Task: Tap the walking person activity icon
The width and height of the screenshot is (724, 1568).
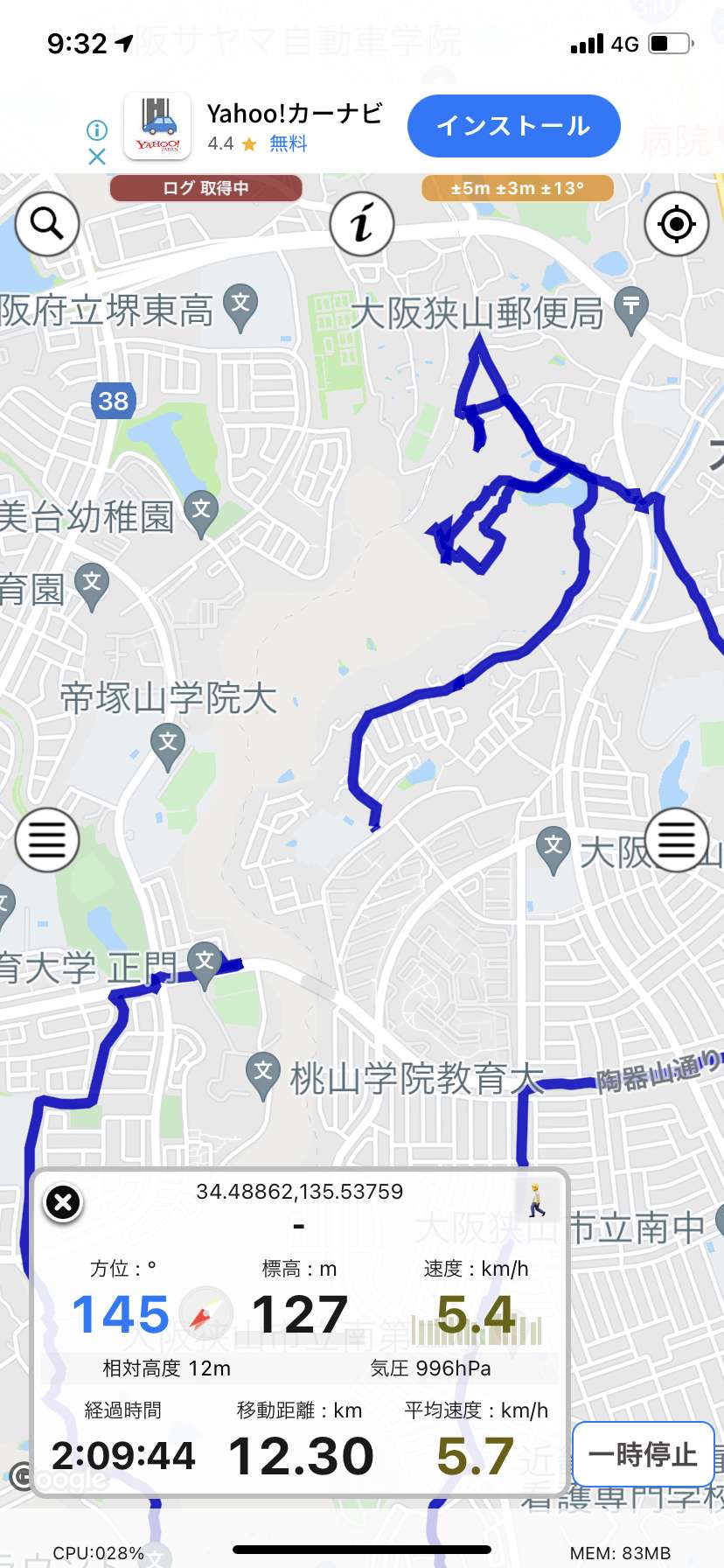Action: point(537,1200)
